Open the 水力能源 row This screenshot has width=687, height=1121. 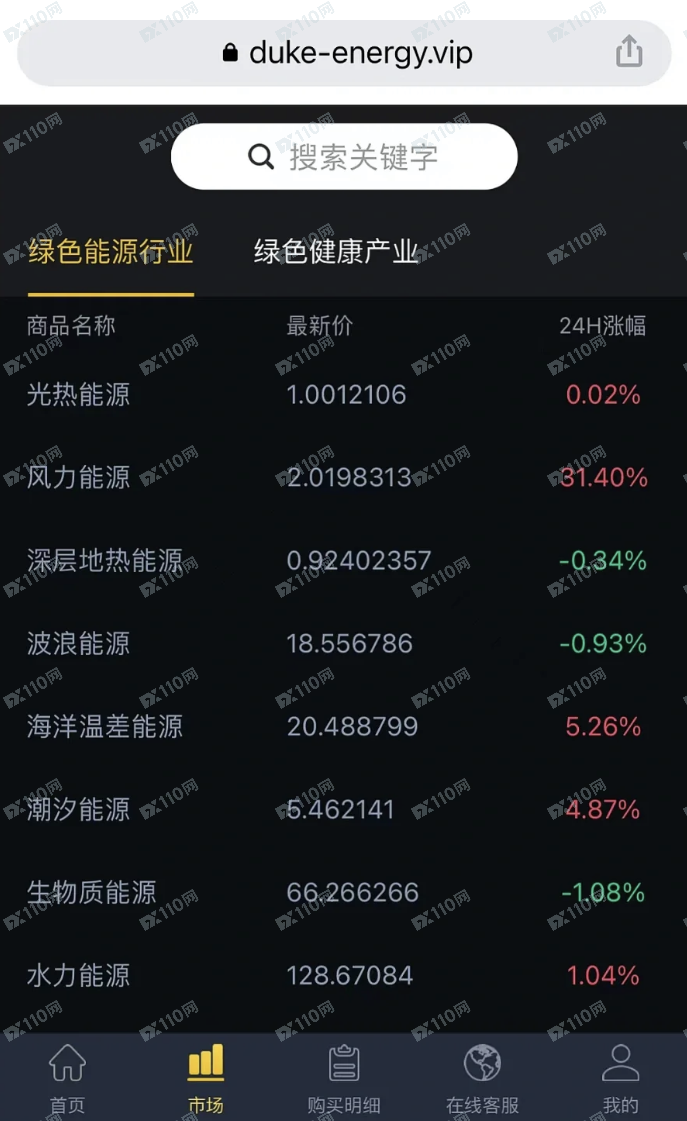coord(343,975)
